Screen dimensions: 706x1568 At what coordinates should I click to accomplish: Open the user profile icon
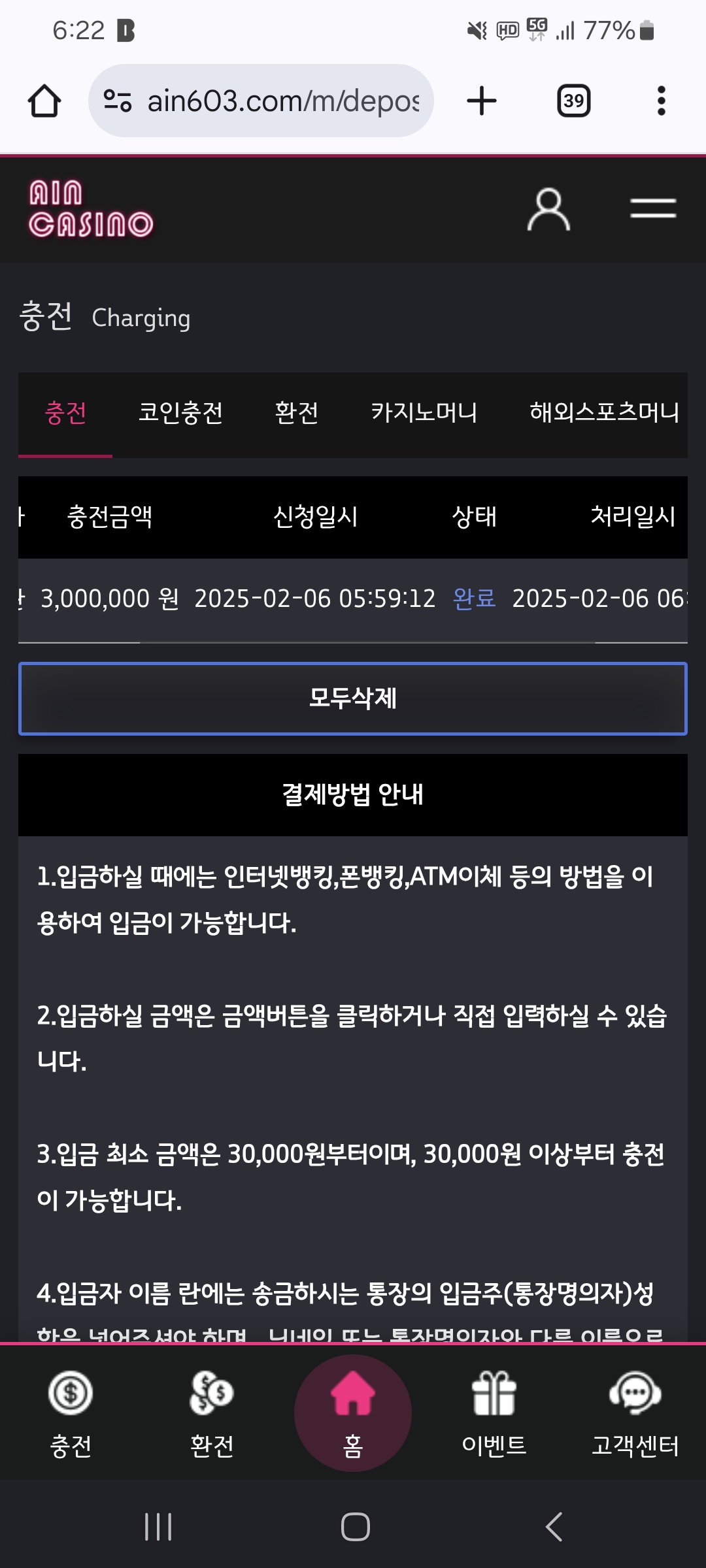pyautogui.click(x=548, y=210)
